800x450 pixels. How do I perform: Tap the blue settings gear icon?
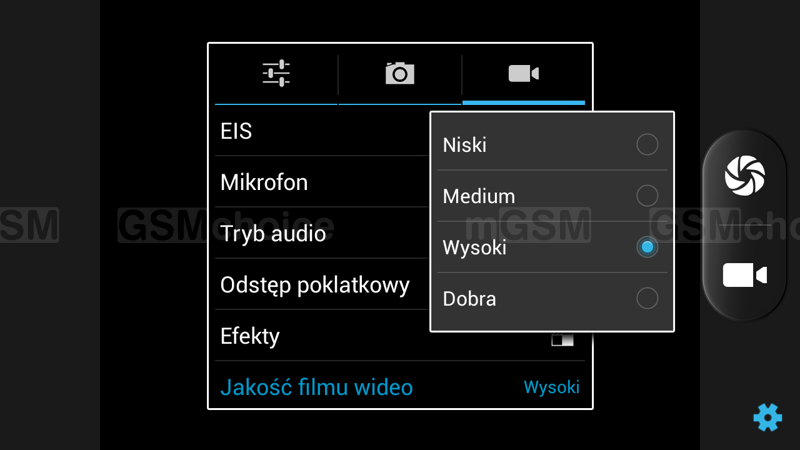[768, 417]
